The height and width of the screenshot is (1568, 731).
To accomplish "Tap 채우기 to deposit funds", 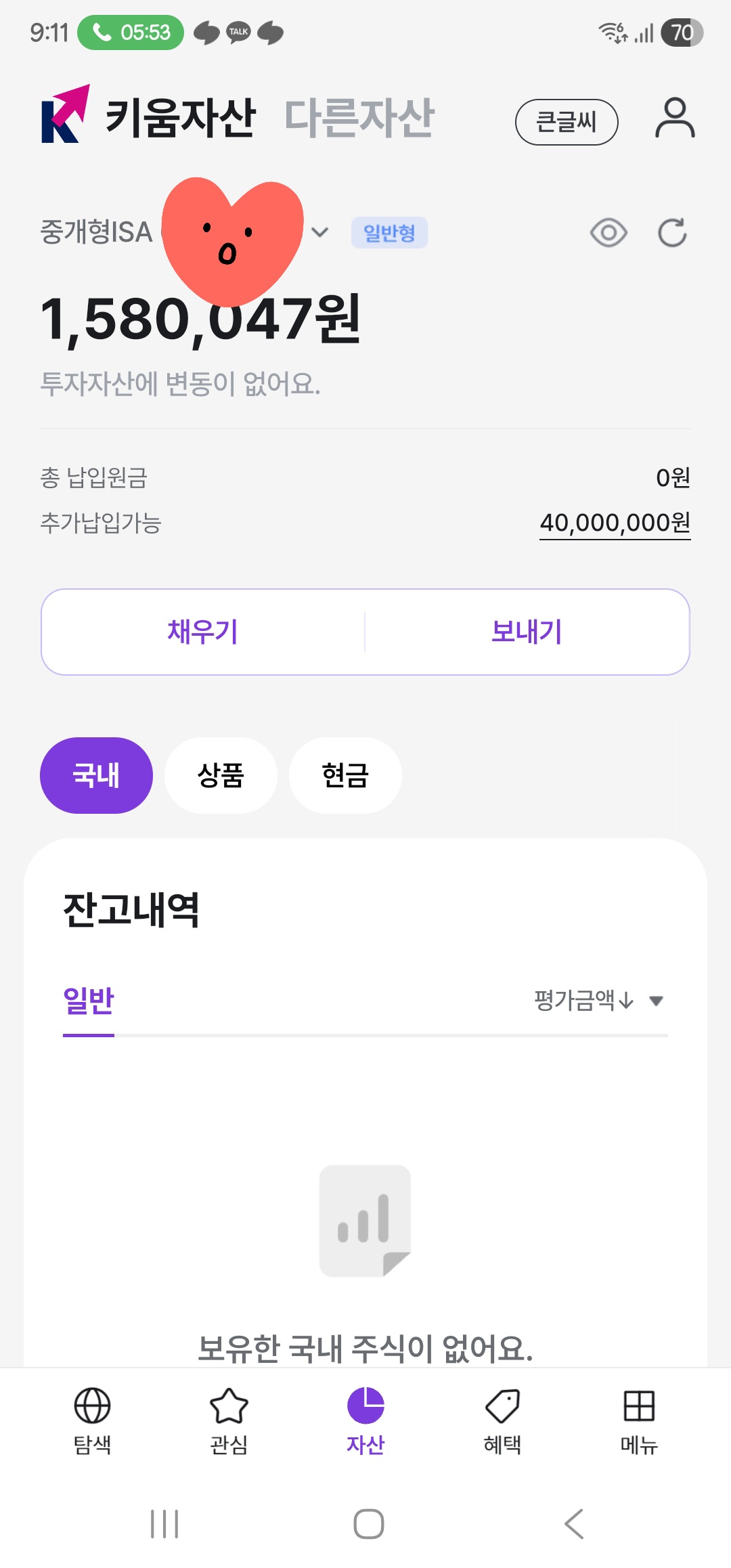I will [x=203, y=632].
